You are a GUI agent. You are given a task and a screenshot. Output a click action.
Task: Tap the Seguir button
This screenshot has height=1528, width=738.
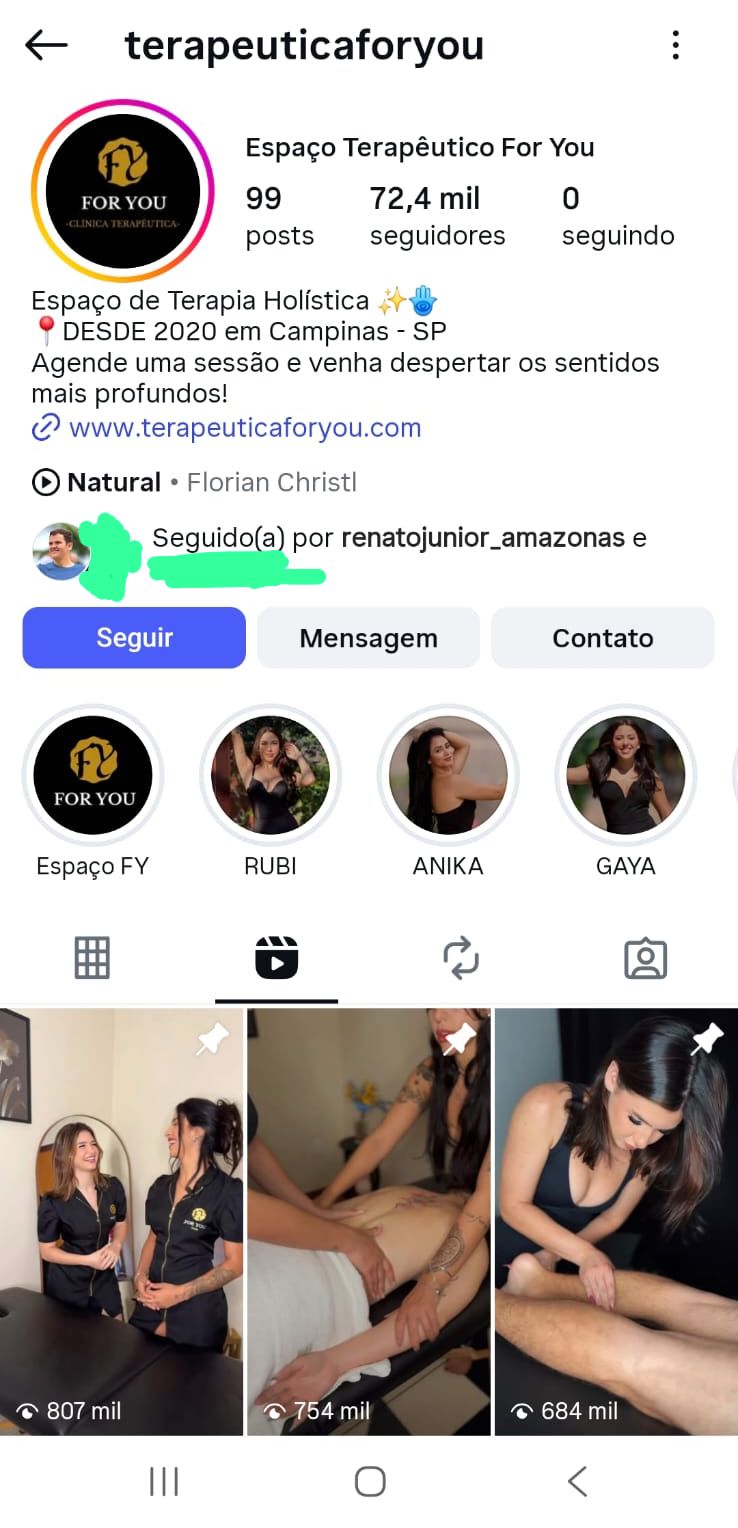(134, 638)
